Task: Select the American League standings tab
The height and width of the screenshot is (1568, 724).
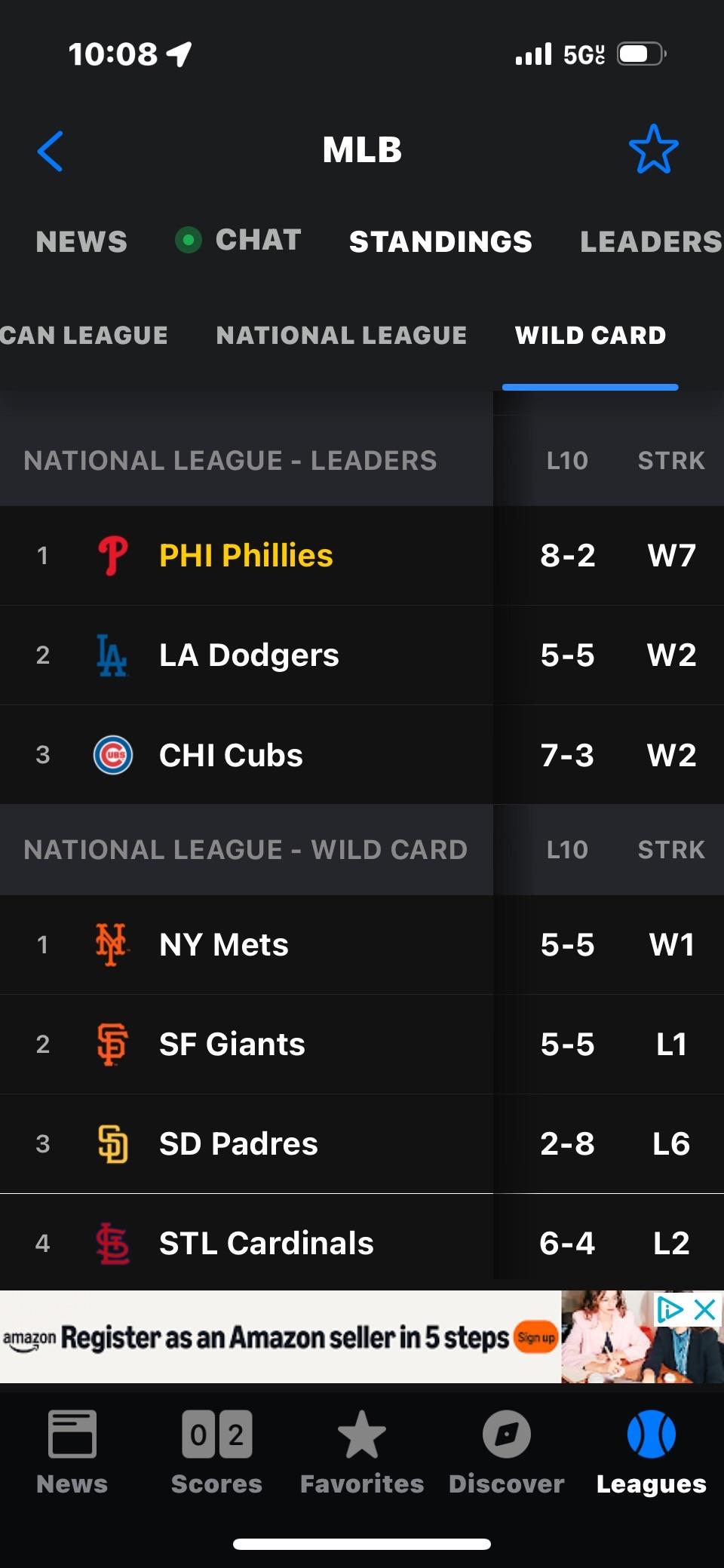Action: coord(84,335)
